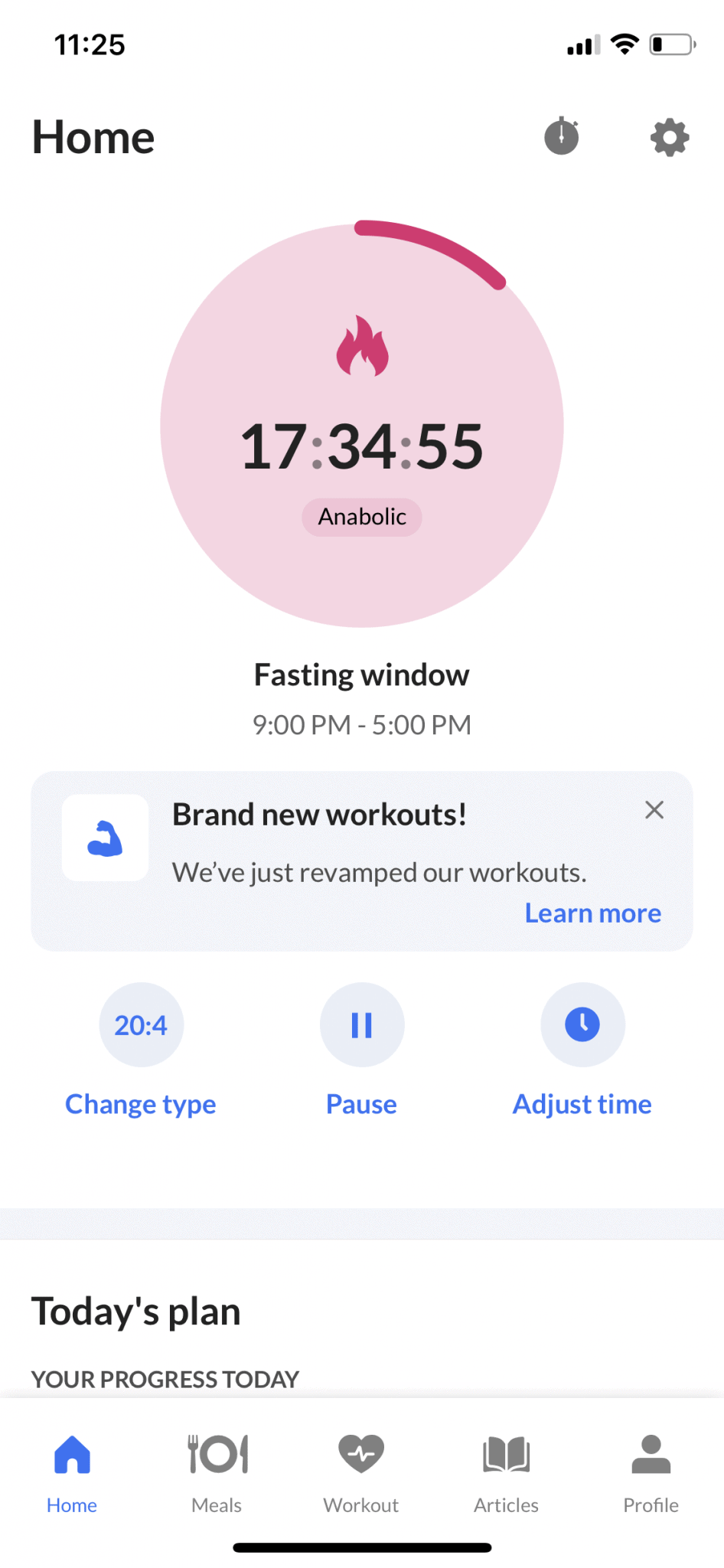Switch to the Workout tab
The image size is (724, 1568).
[361, 1473]
